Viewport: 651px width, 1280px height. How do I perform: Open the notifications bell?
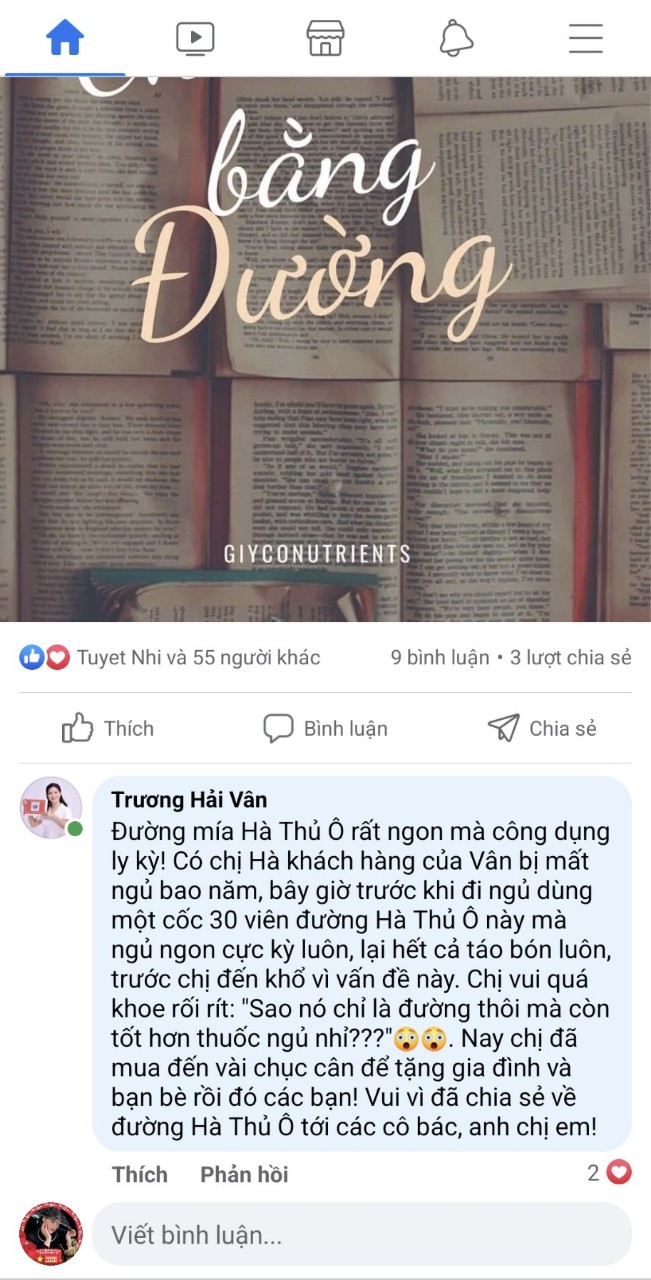[x=456, y=38]
